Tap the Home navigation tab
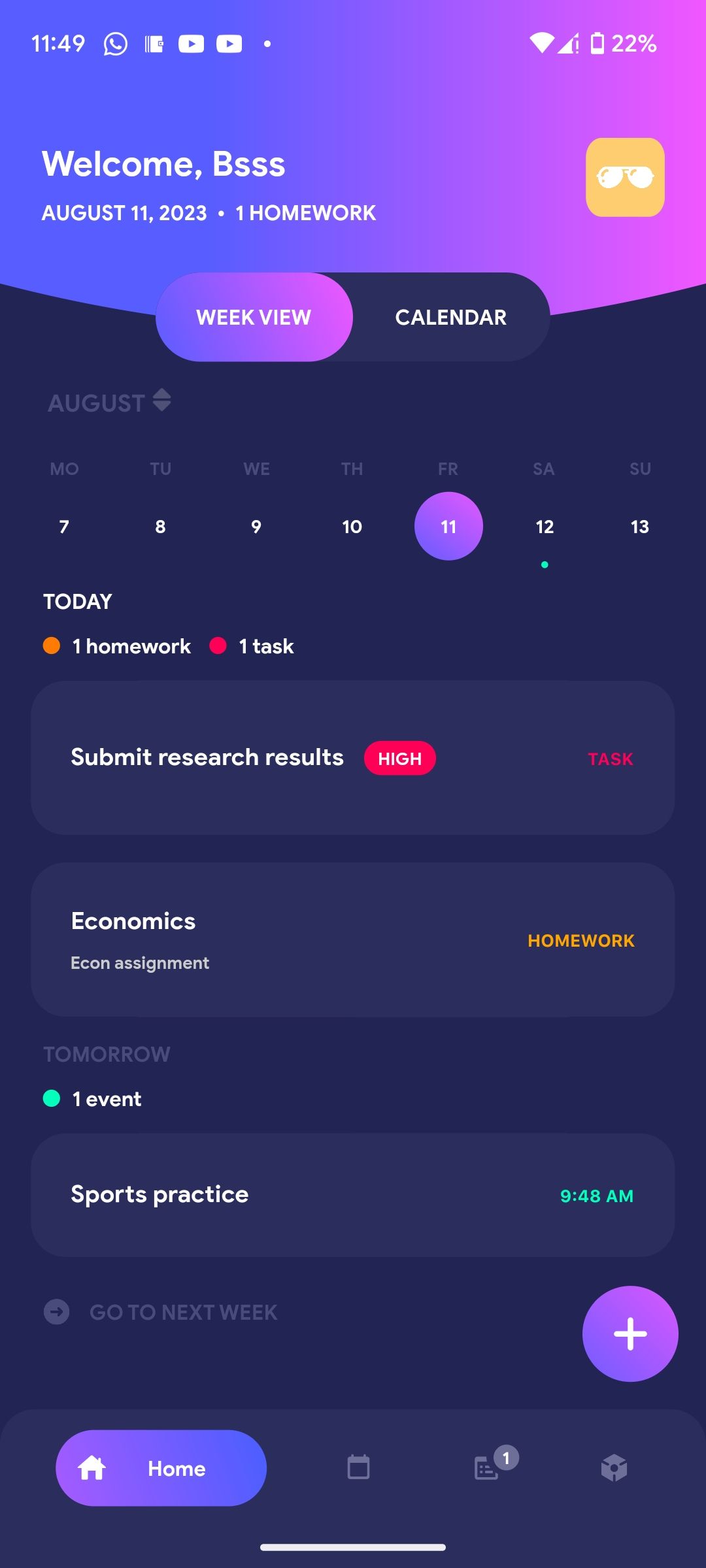The height and width of the screenshot is (1568, 706). click(161, 1468)
